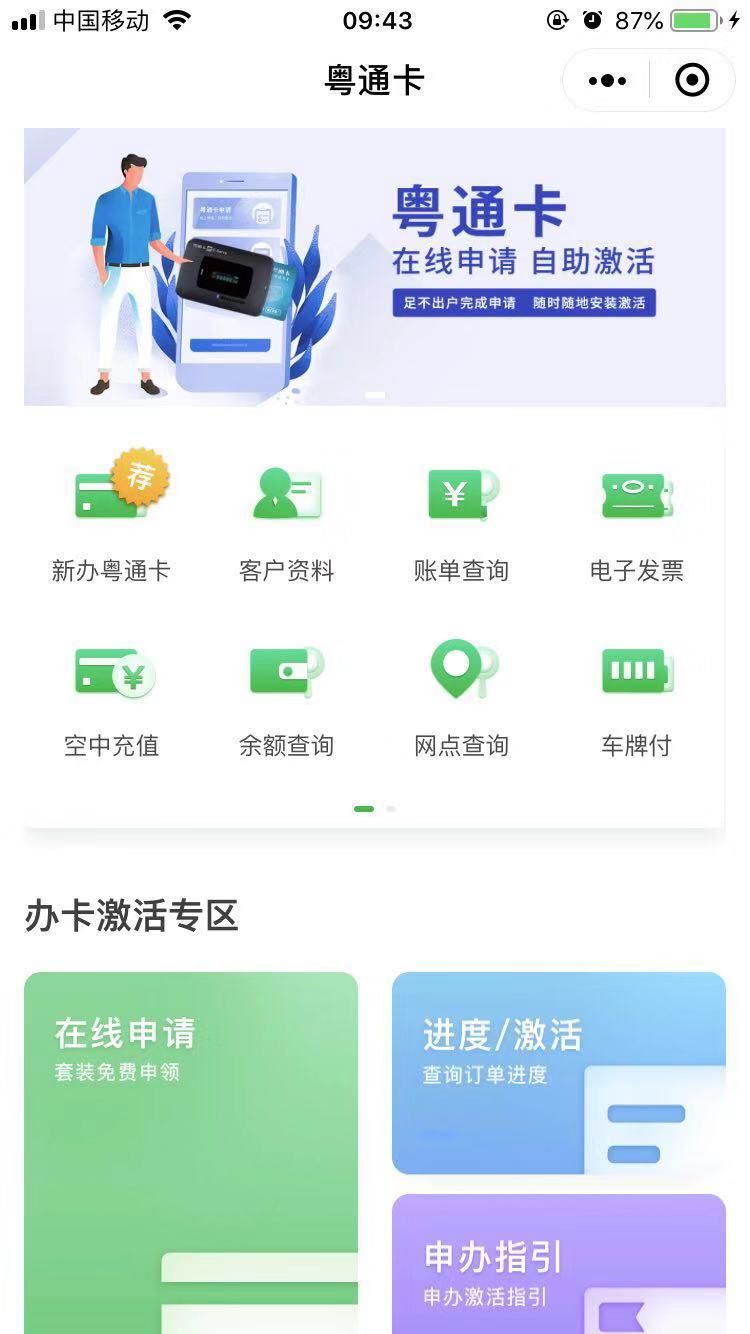Tap the second page indicator dot
This screenshot has height=1334, width=750.
pos(391,808)
